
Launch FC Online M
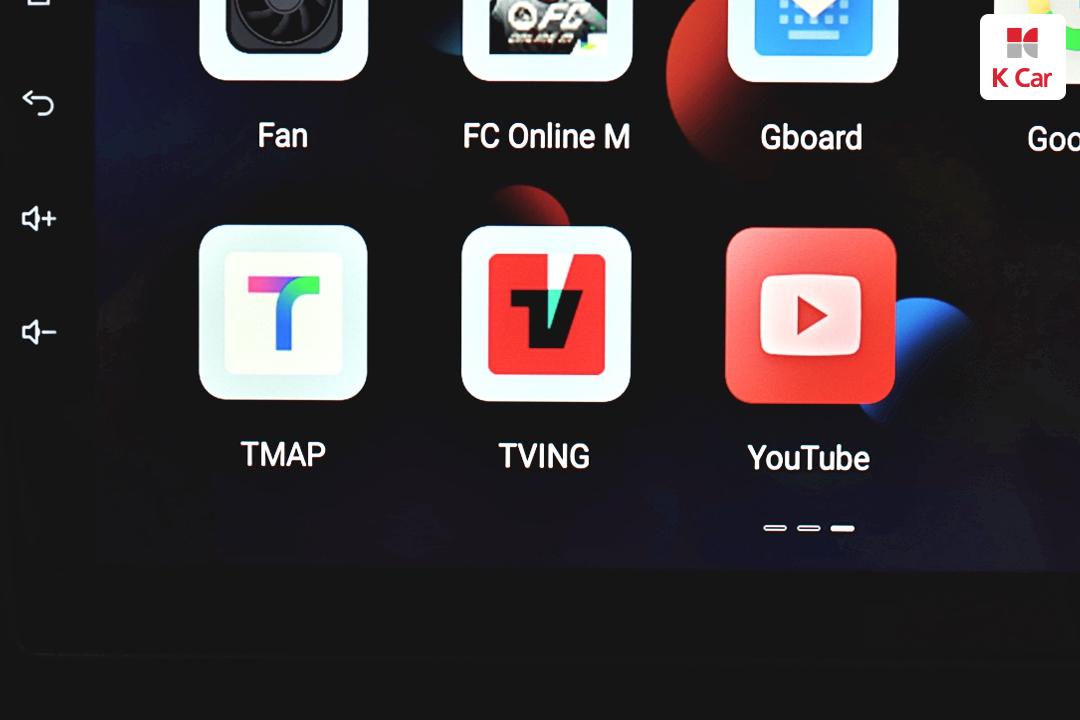click(x=547, y=40)
